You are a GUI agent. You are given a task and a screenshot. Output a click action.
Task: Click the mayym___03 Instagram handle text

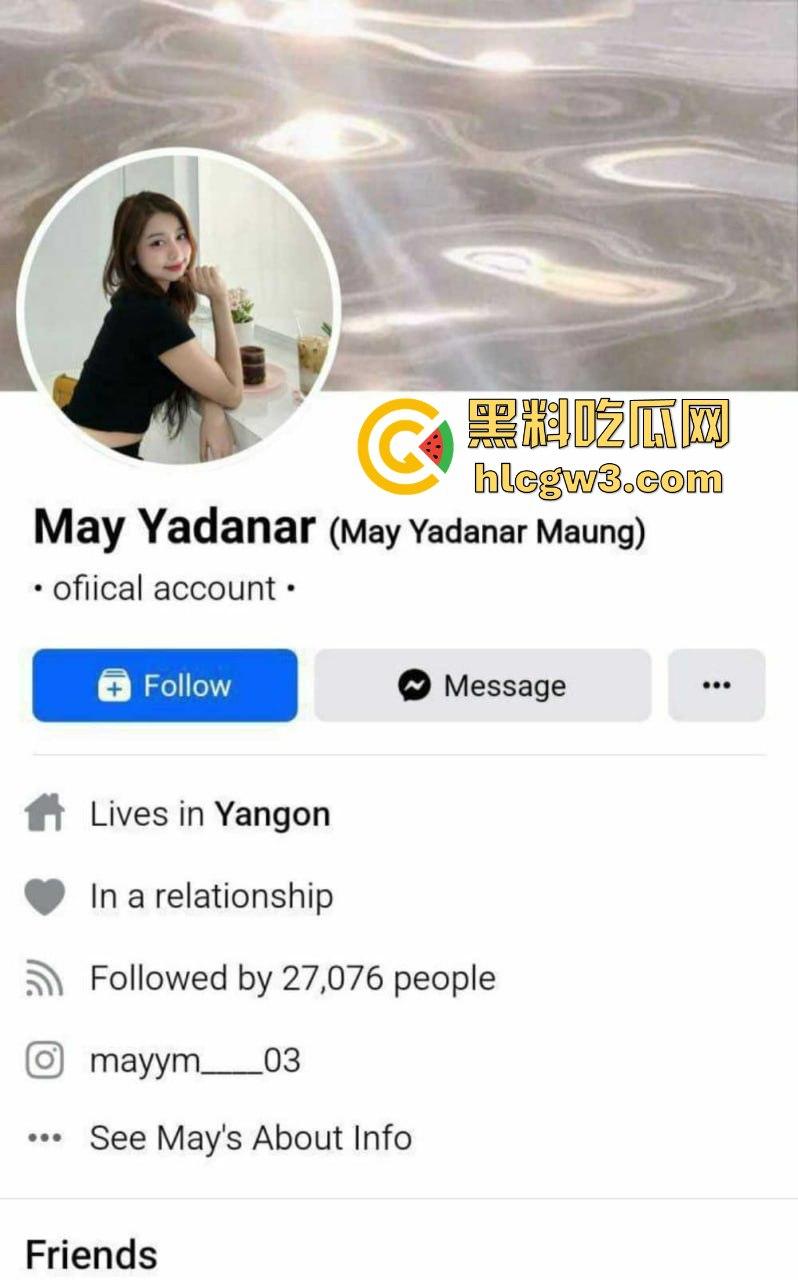pos(195,1058)
